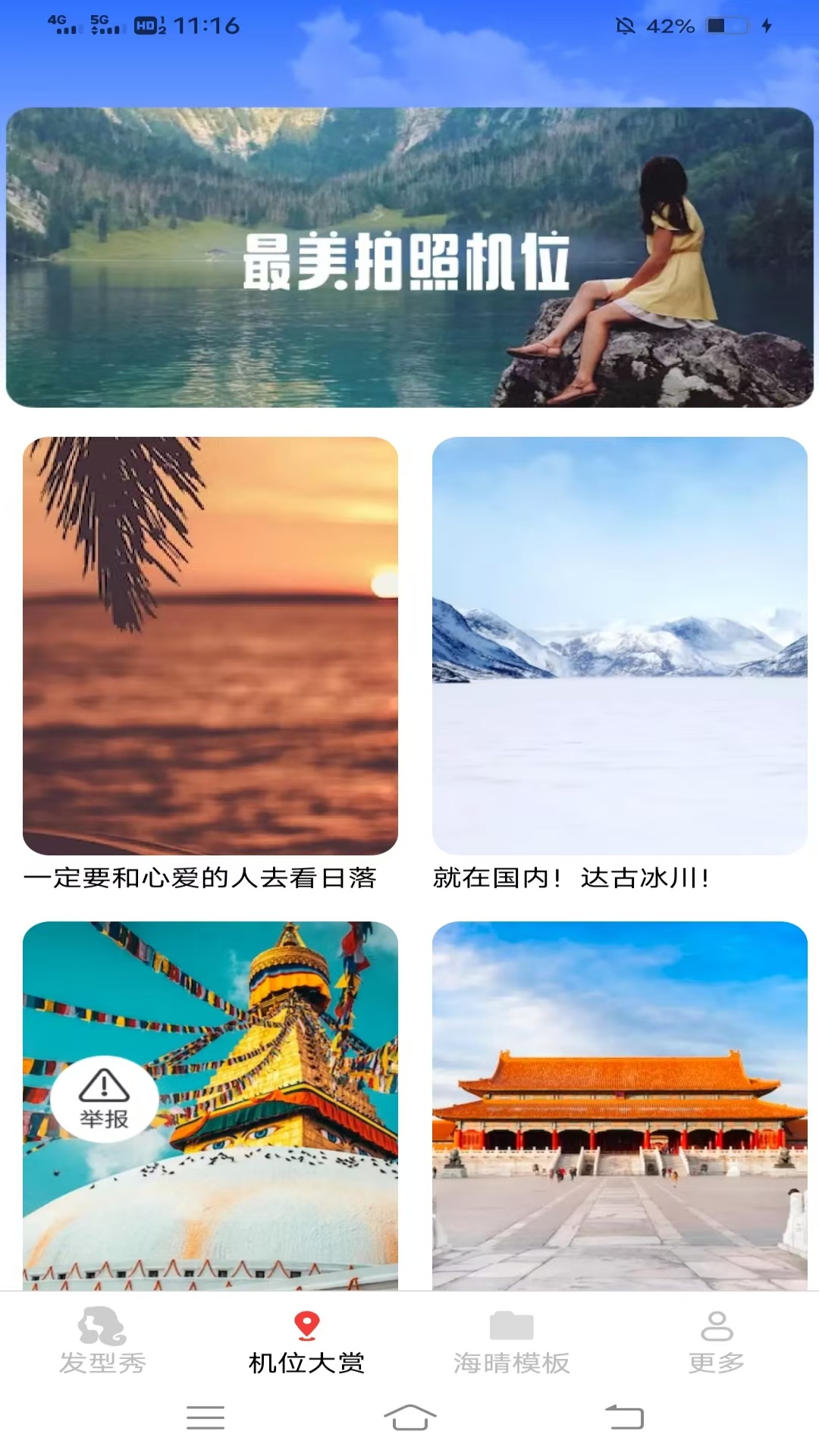Open the Forbidden City palace photo card

point(620,1106)
